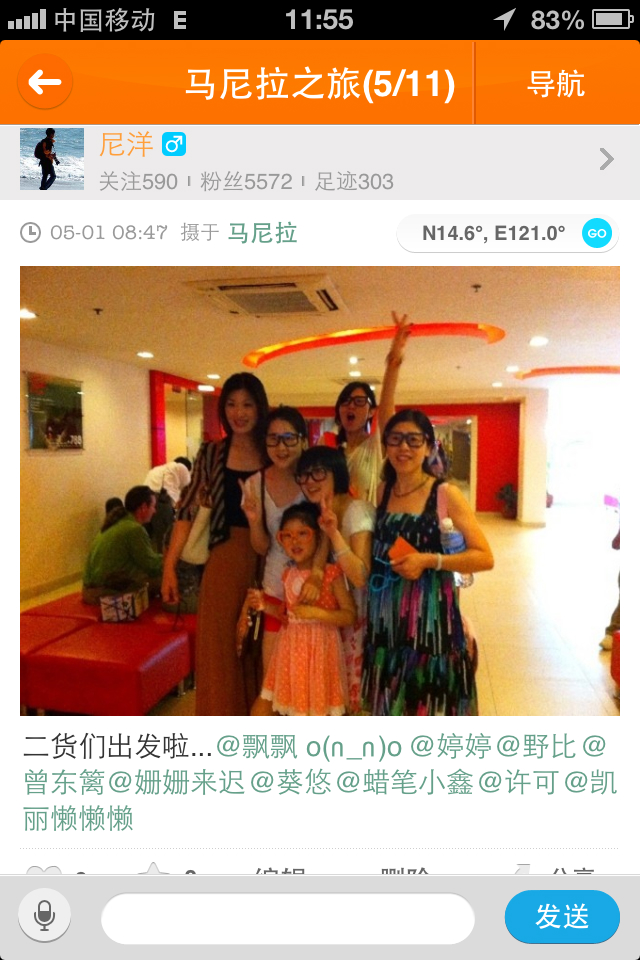Tap GO next to the coordinates
The width and height of the screenshot is (640, 960).
(597, 233)
